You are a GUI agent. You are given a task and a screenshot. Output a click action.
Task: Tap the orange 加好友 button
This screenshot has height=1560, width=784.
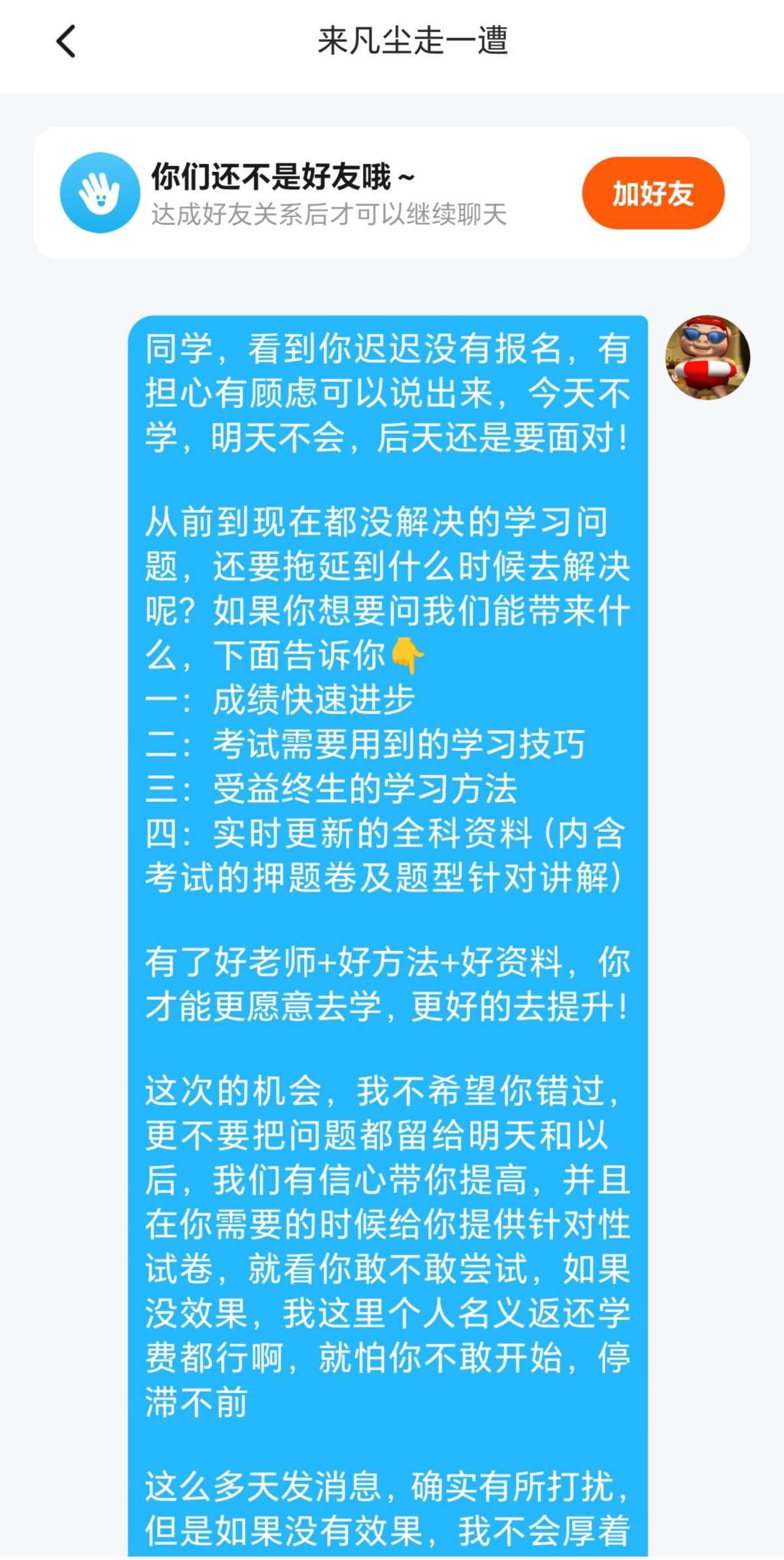click(x=653, y=193)
